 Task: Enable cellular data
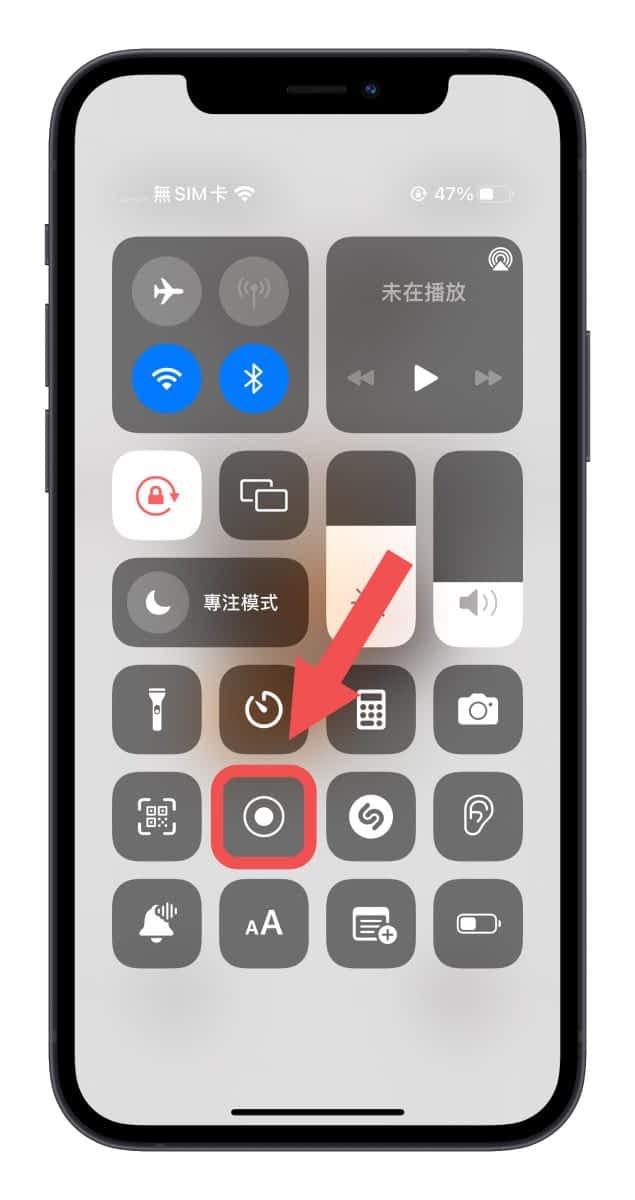pyautogui.click(x=254, y=292)
